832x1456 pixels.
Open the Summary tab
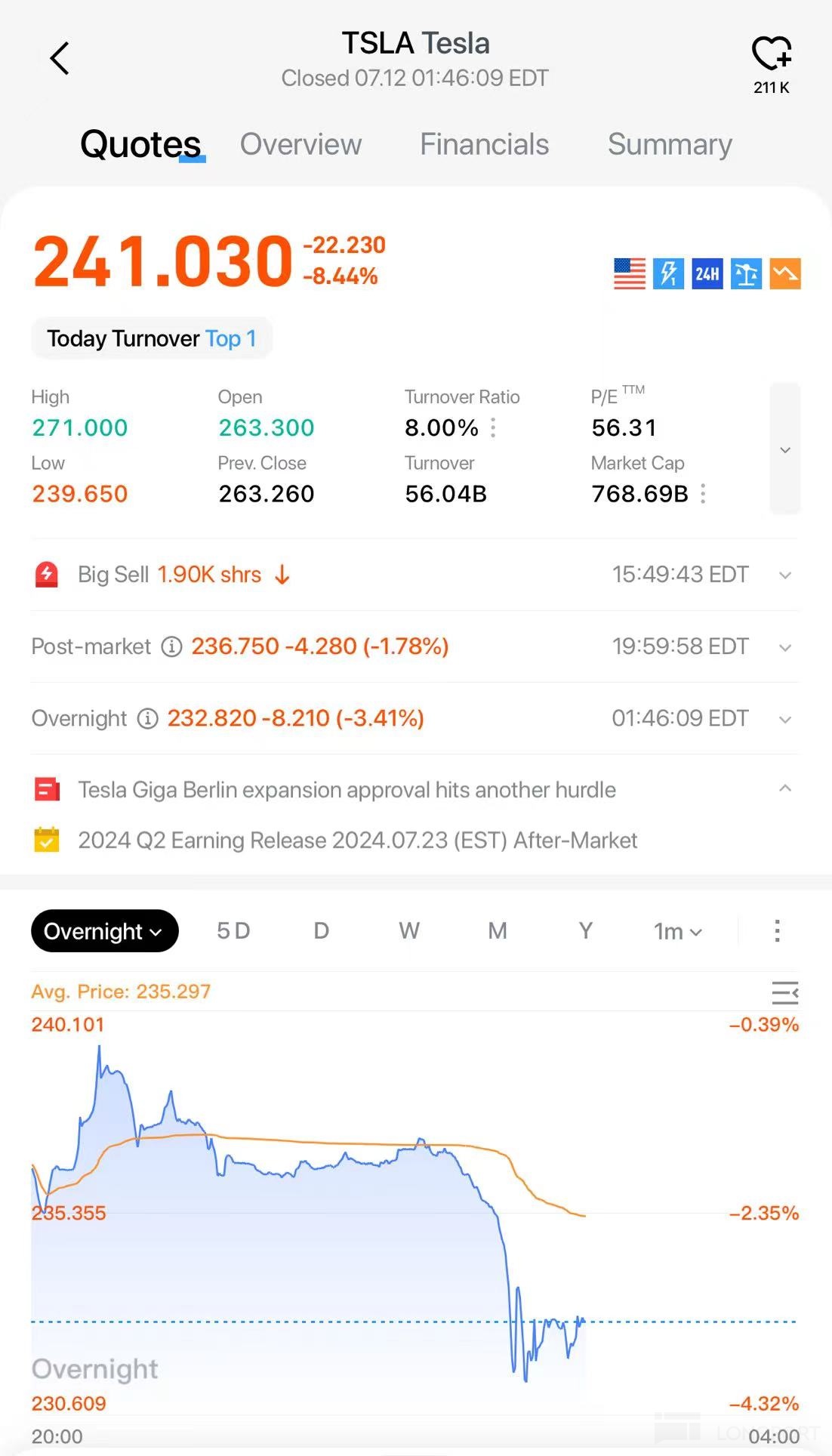[670, 144]
